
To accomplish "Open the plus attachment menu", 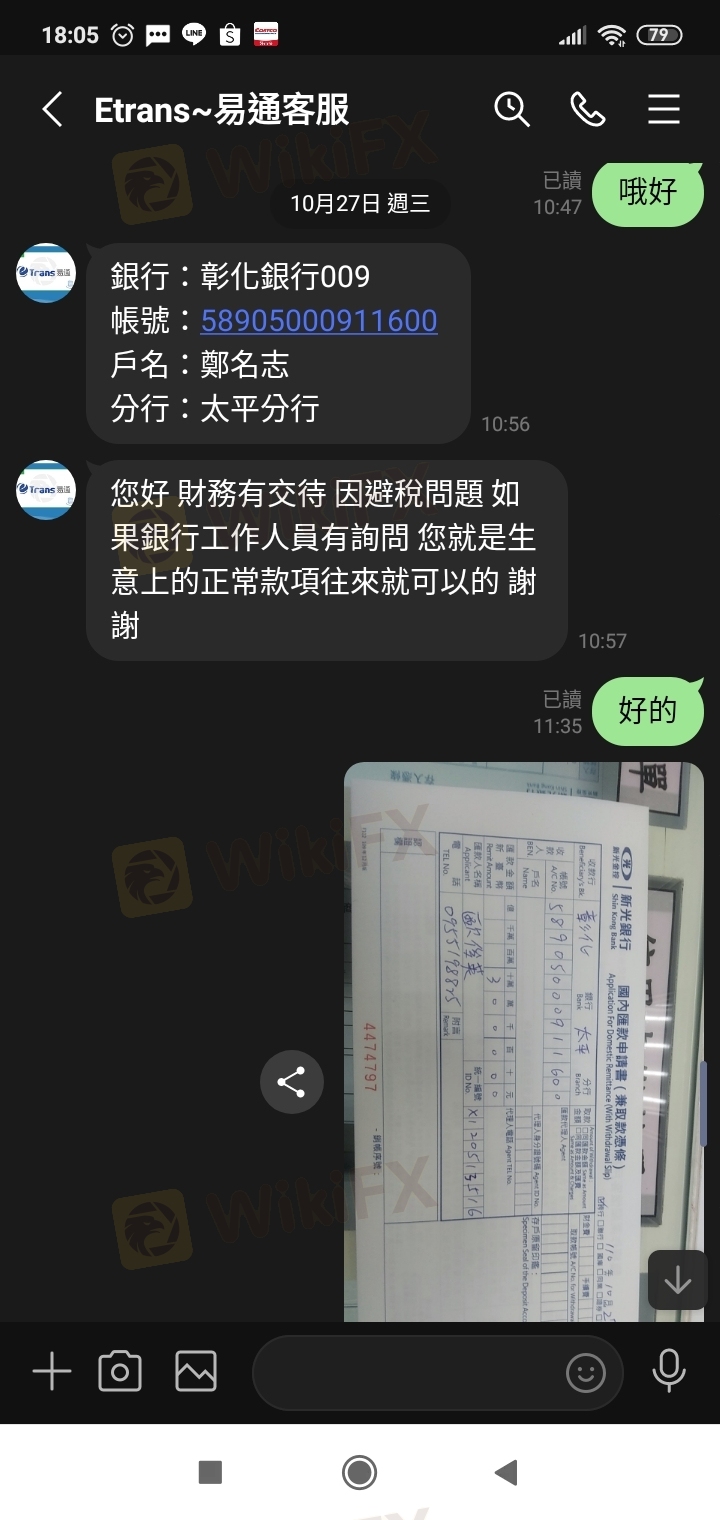I will click(x=52, y=1372).
